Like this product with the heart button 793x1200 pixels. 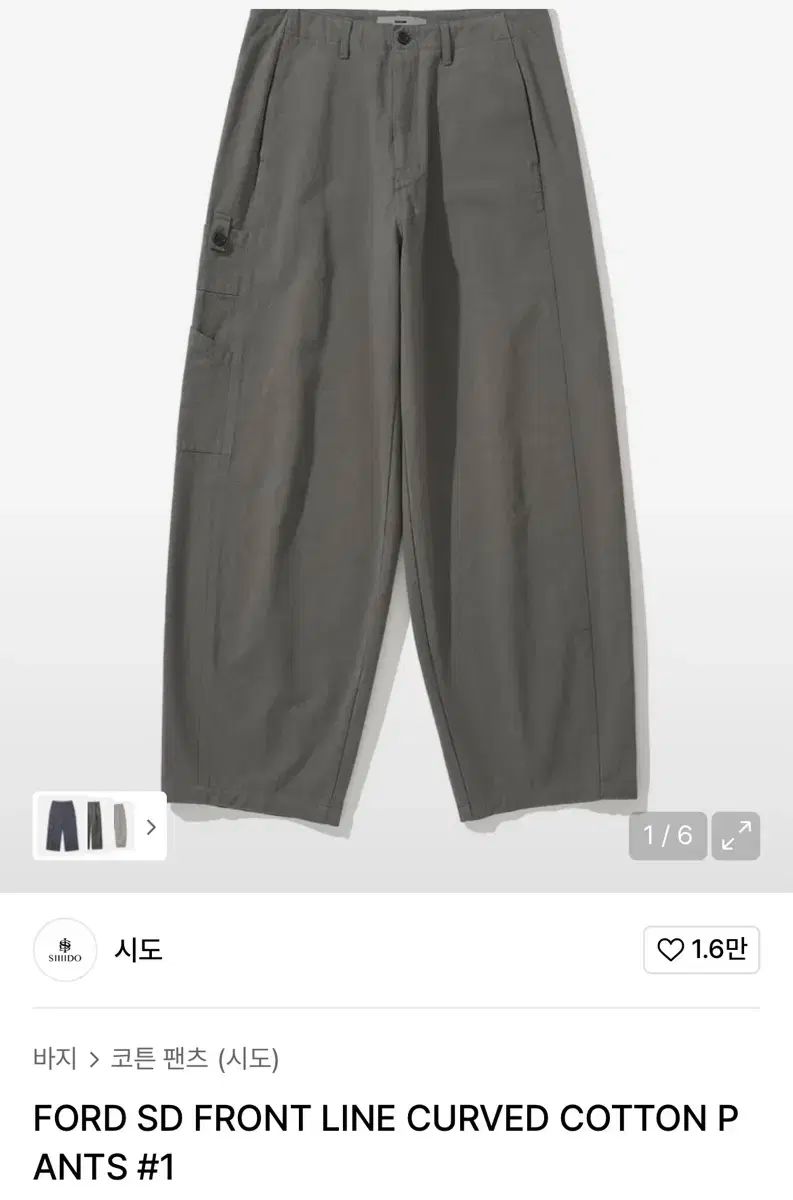701,949
